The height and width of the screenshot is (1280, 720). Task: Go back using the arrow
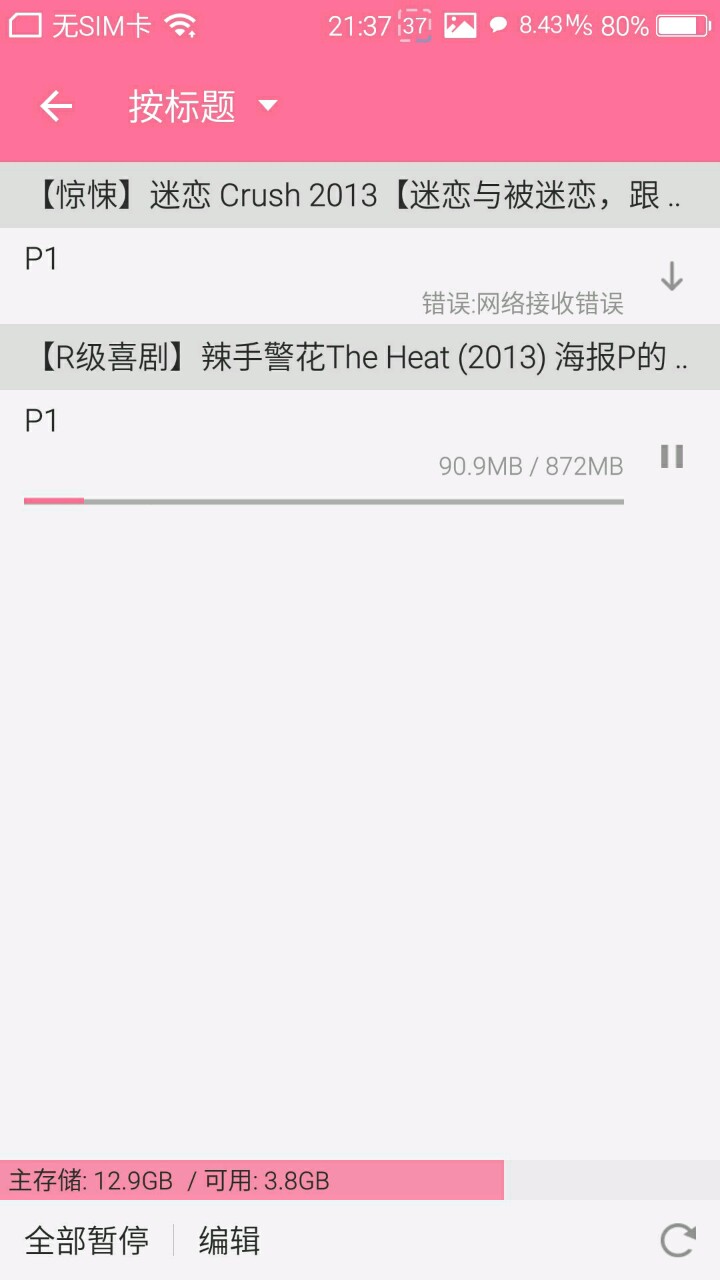(x=56, y=106)
